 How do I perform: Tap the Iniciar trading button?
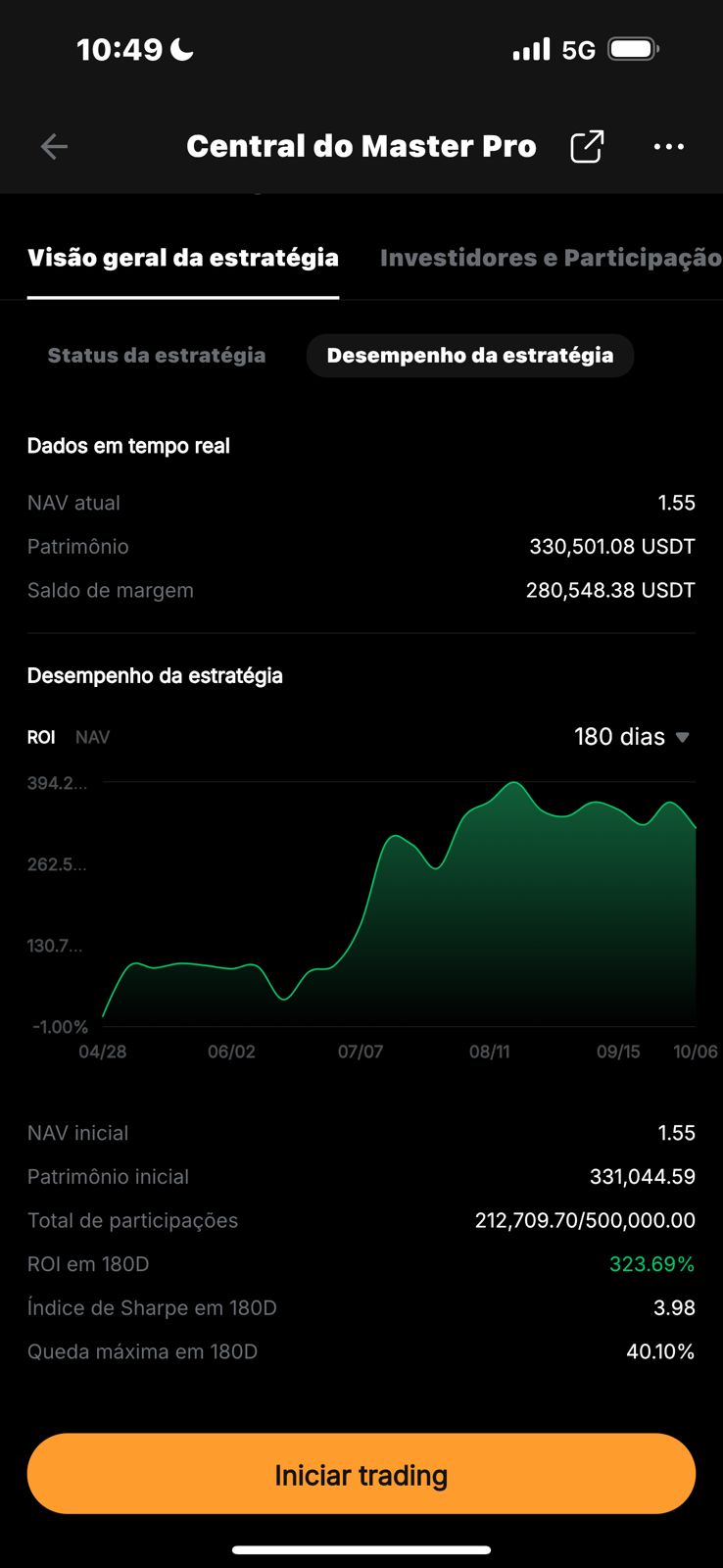[361, 1474]
